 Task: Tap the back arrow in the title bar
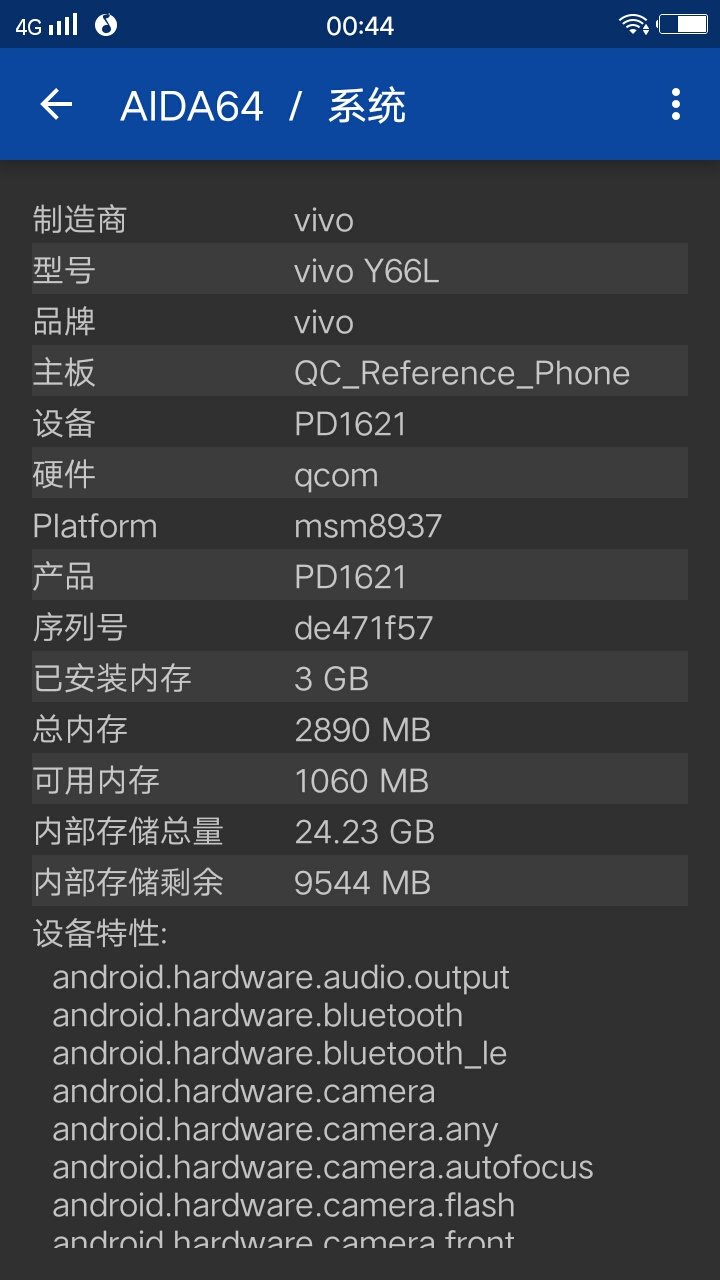pos(55,104)
